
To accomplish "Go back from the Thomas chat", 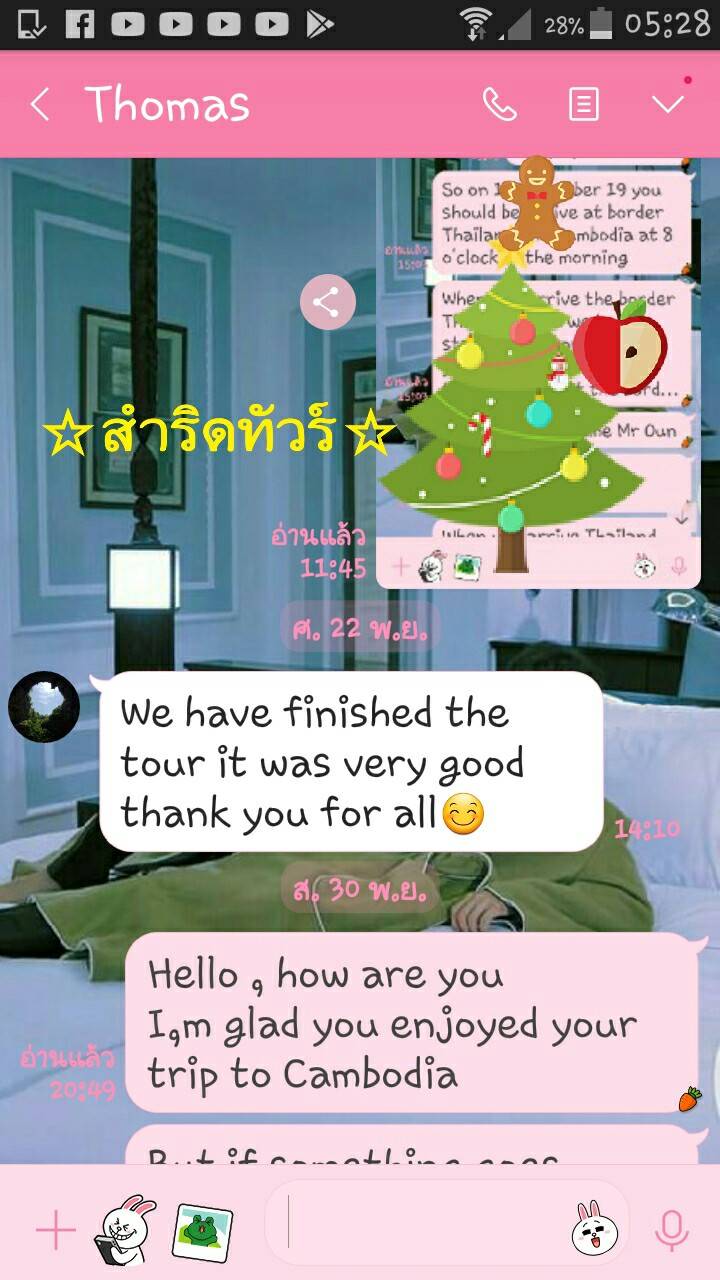I will point(40,104).
